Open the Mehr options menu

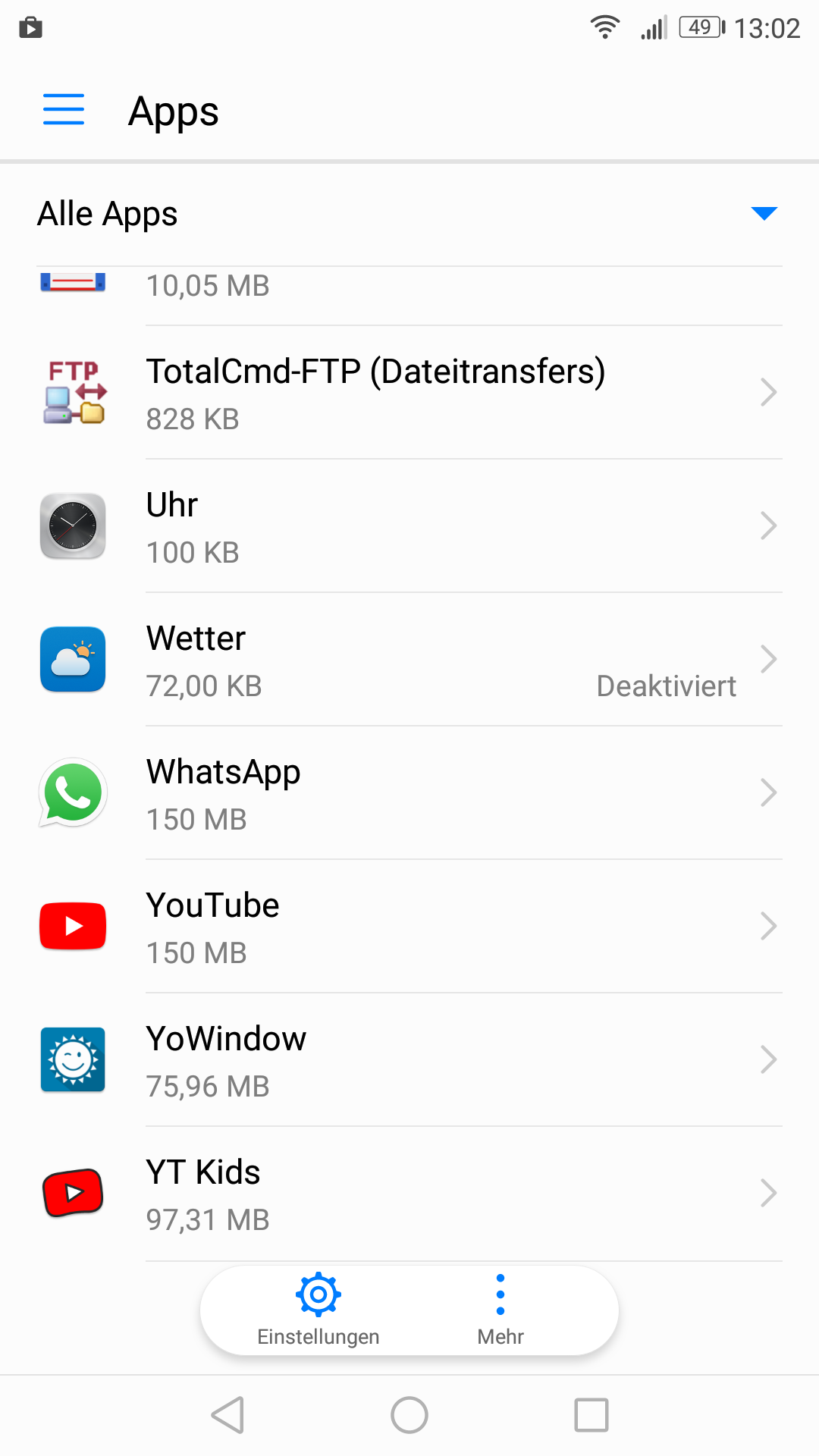tap(500, 1309)
